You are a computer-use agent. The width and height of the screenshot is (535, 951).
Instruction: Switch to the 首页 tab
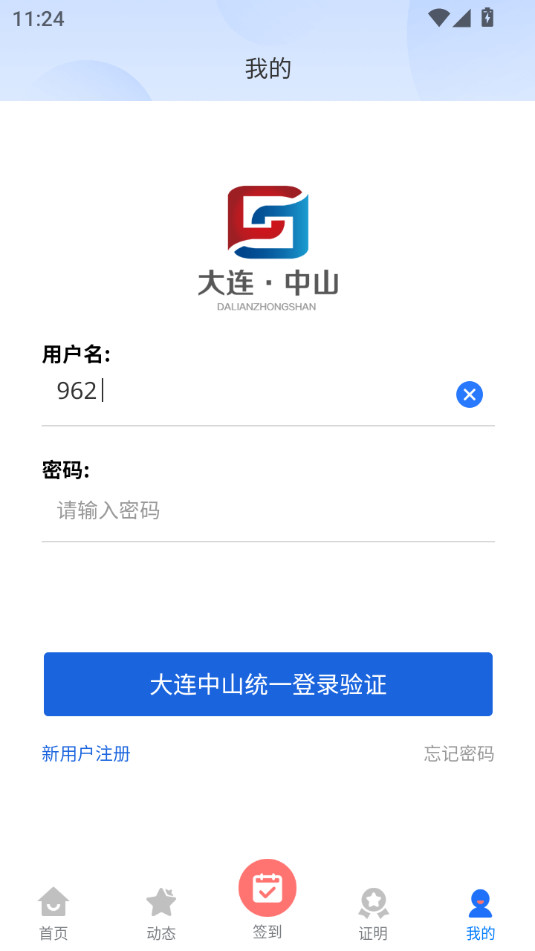coord(53,915)
